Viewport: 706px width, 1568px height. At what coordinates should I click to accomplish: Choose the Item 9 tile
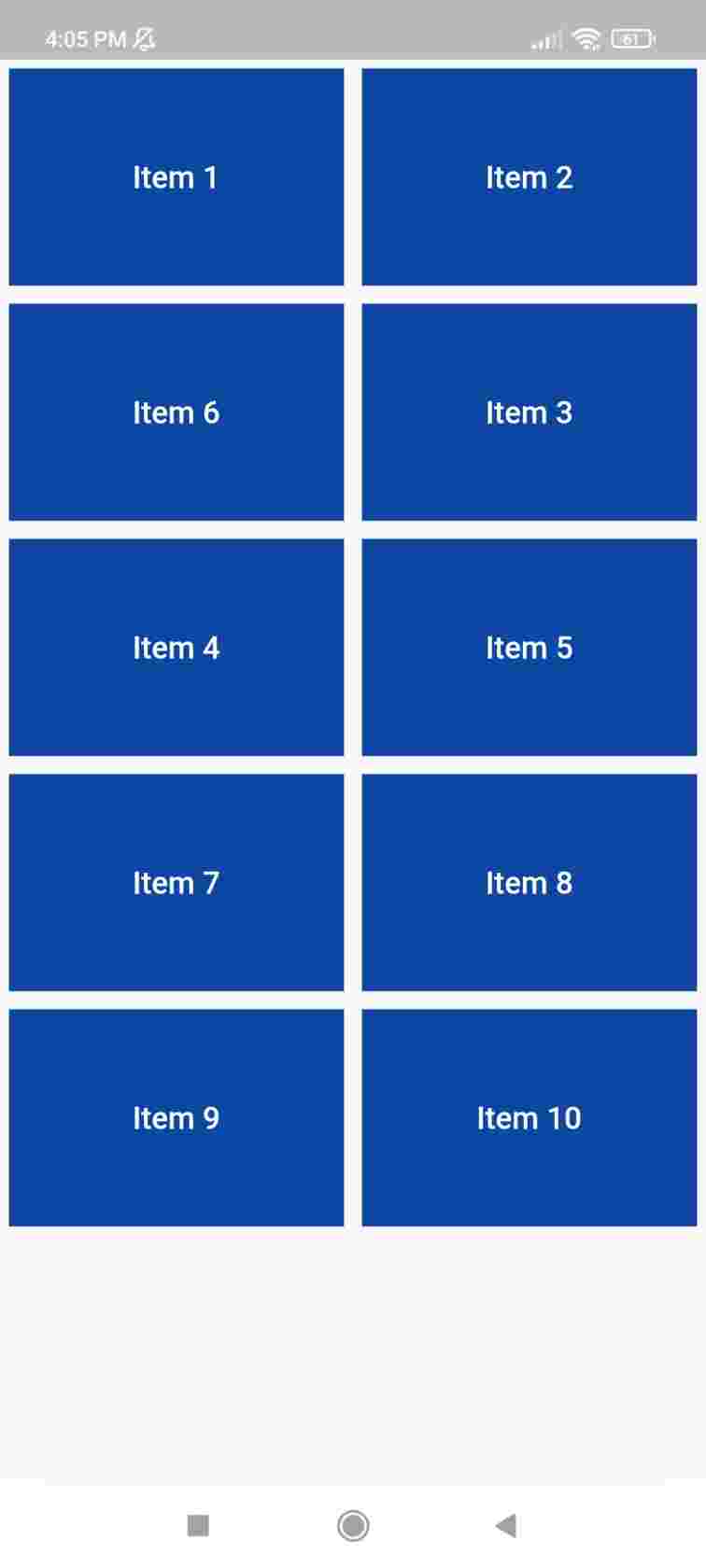[176, 1118]
